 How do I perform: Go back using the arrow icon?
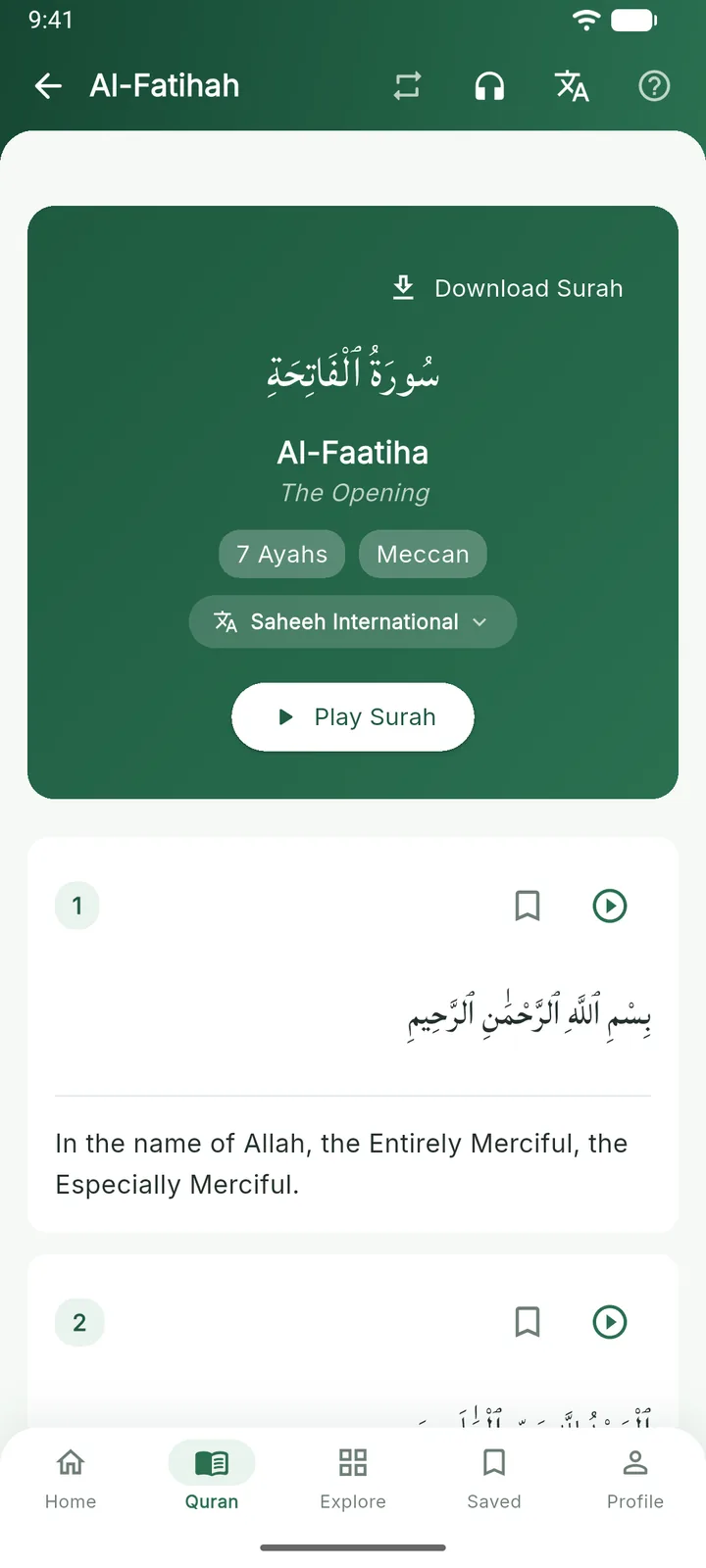tap(48, 86)
